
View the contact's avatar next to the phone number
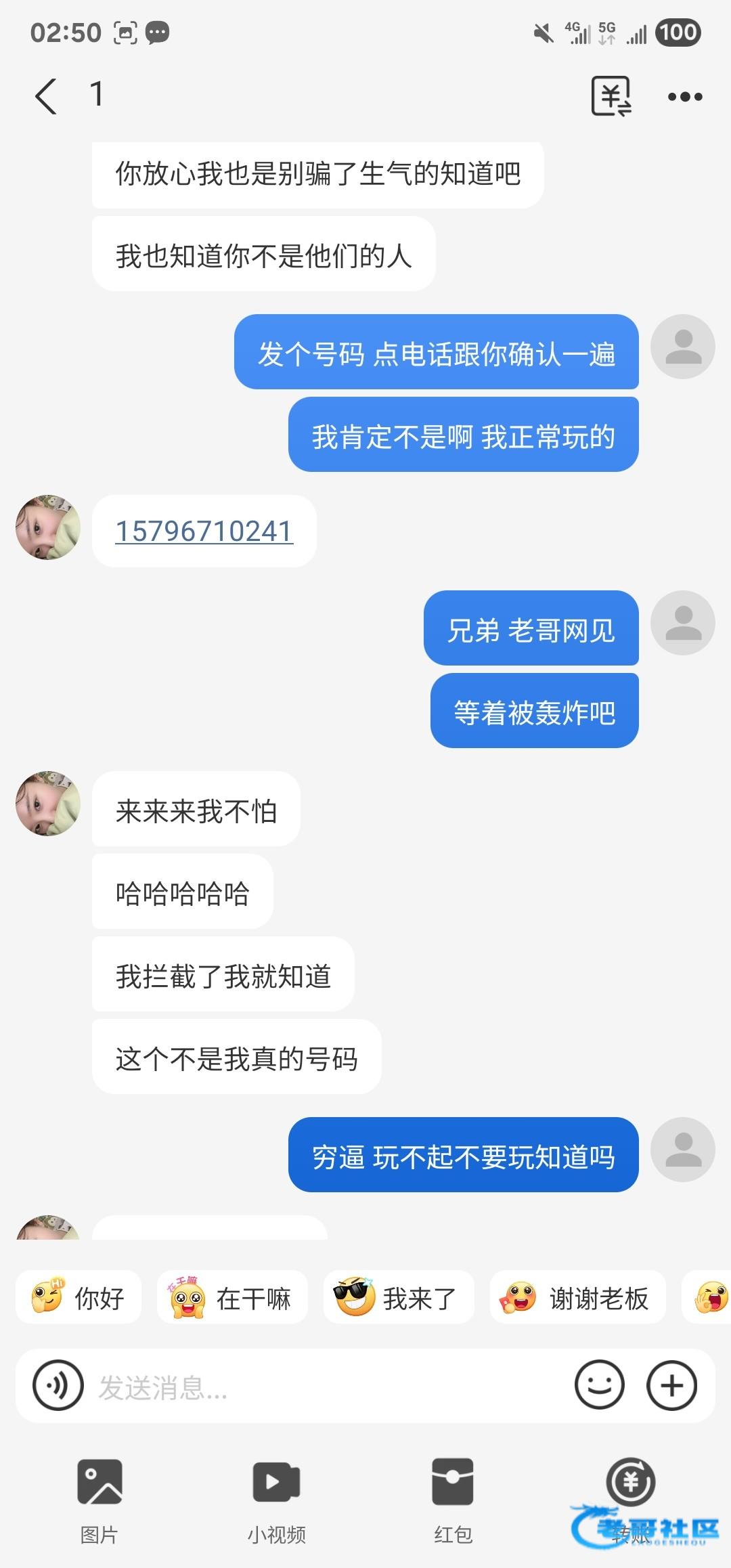point(48,527)
